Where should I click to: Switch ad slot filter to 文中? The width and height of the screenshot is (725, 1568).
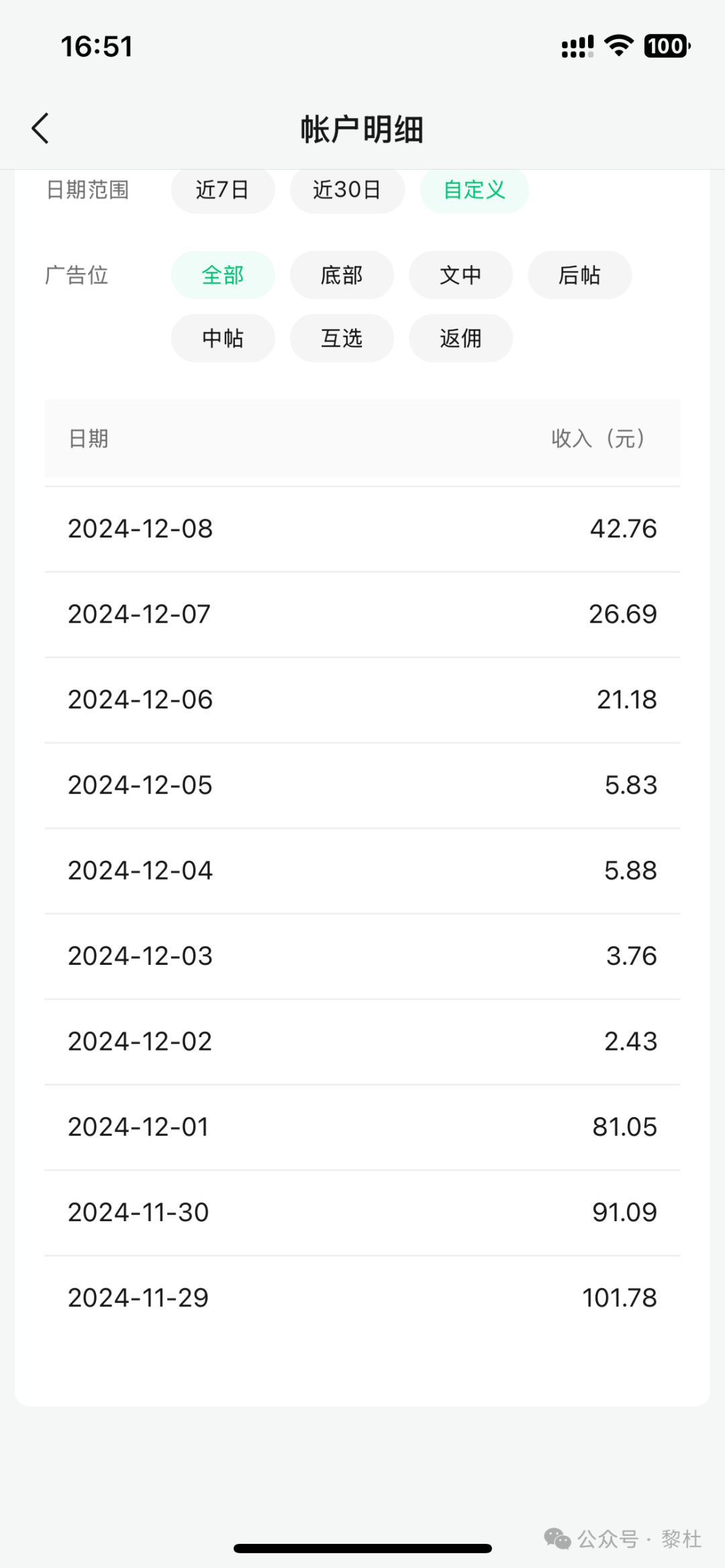(x=461, y=275)
